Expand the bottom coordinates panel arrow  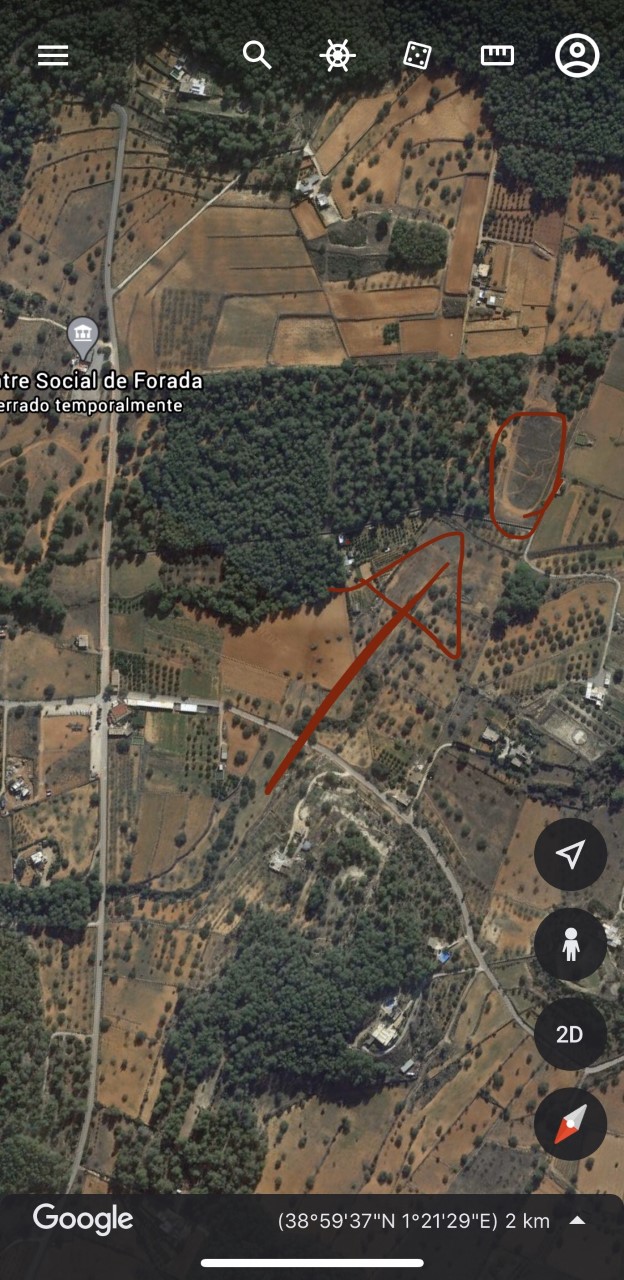[577, 1221]
